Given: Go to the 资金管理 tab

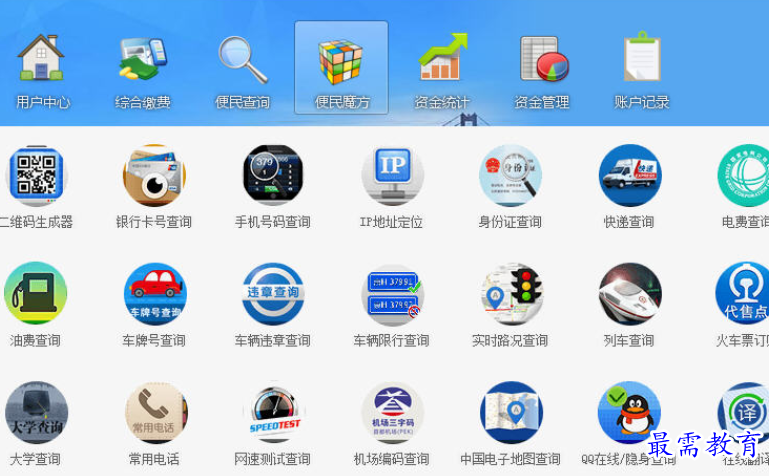Looking at the screenshot, I should coord(542,70).
